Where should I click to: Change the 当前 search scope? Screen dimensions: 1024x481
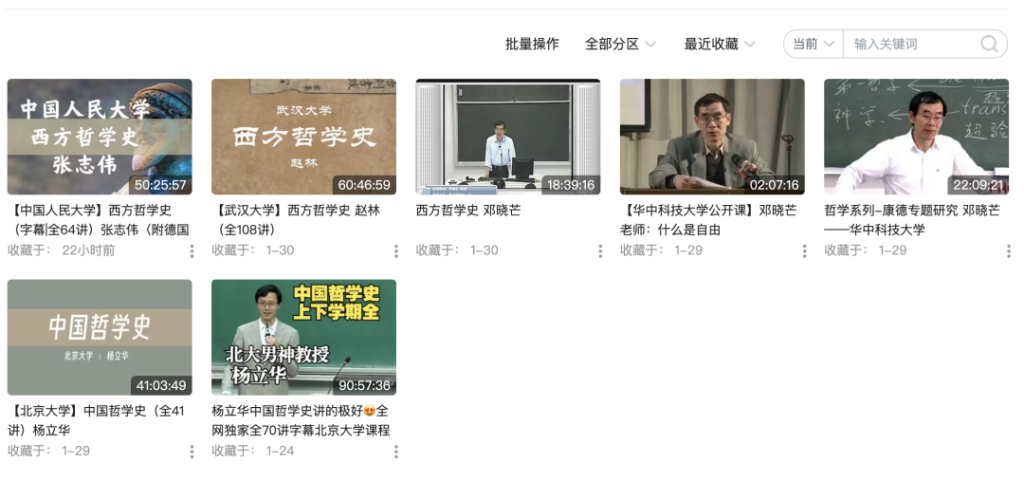[813, 44]
